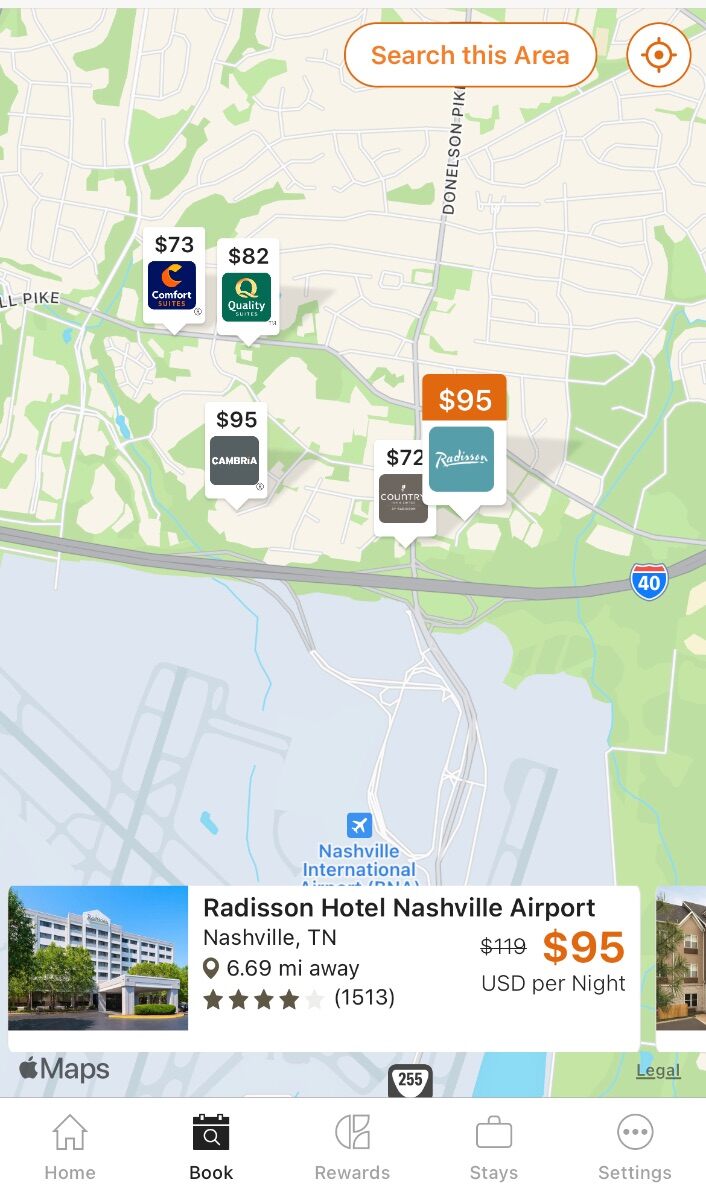
Task: Go to the Home tab
Action: click(x=70, y=1147)
